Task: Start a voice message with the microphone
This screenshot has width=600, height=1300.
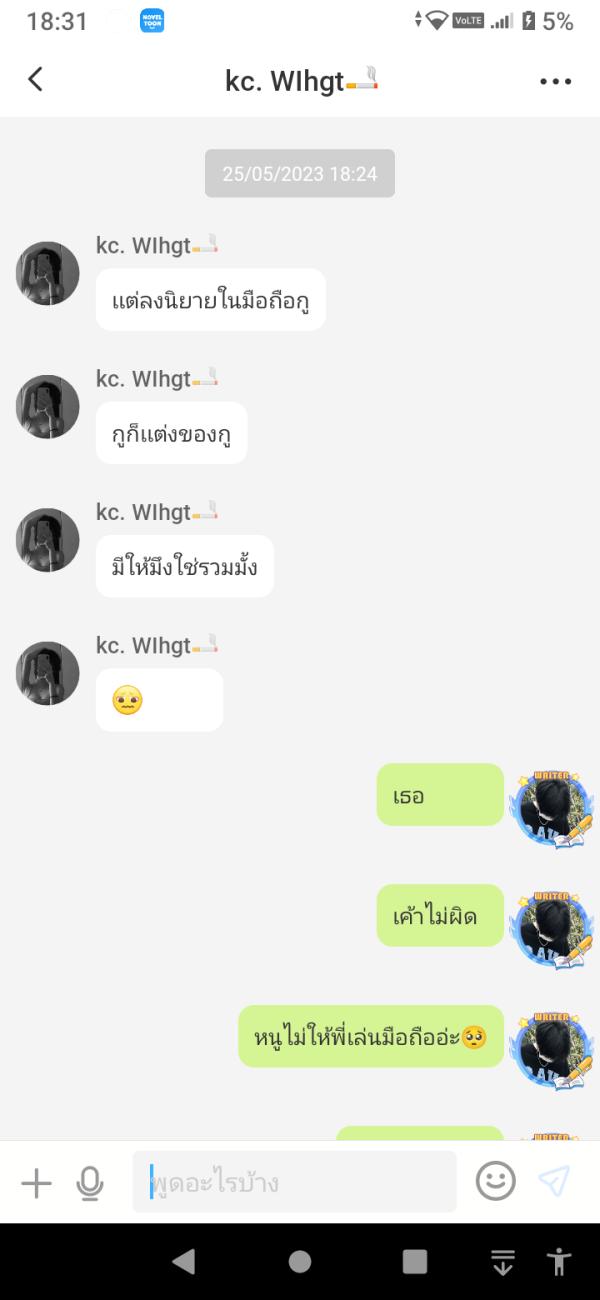Action: [90, 1183]
